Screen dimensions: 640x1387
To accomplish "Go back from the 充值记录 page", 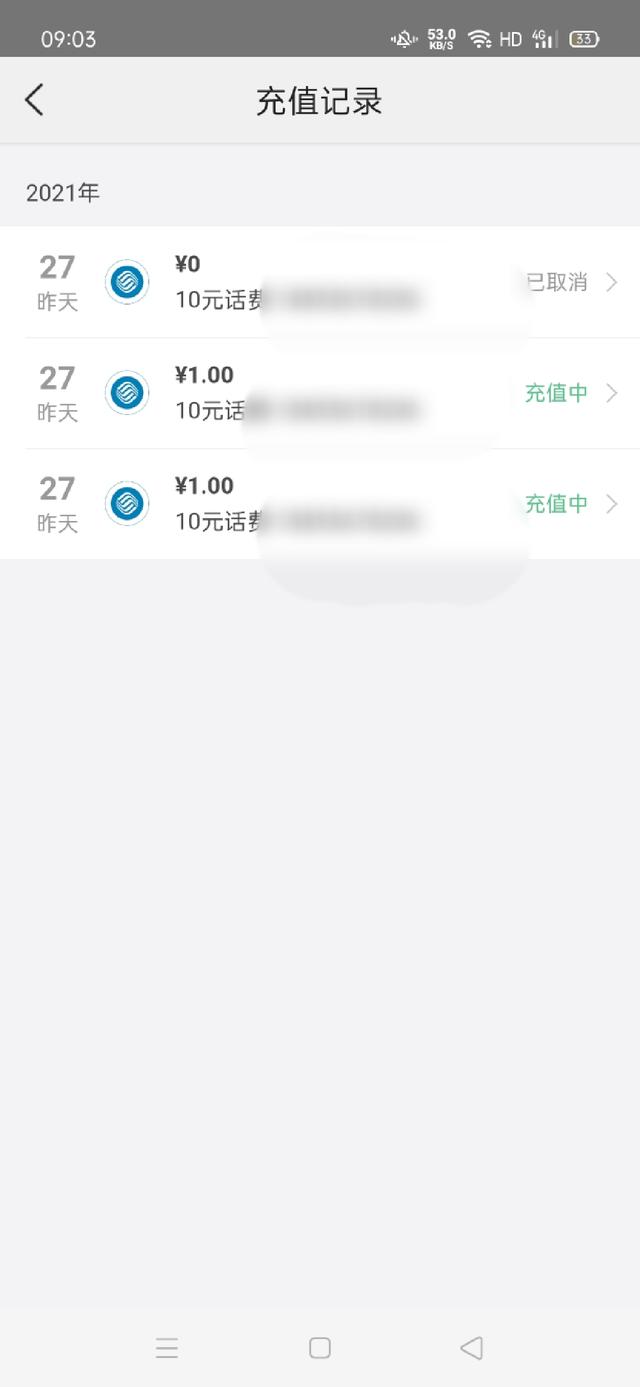I will (35, 100).
